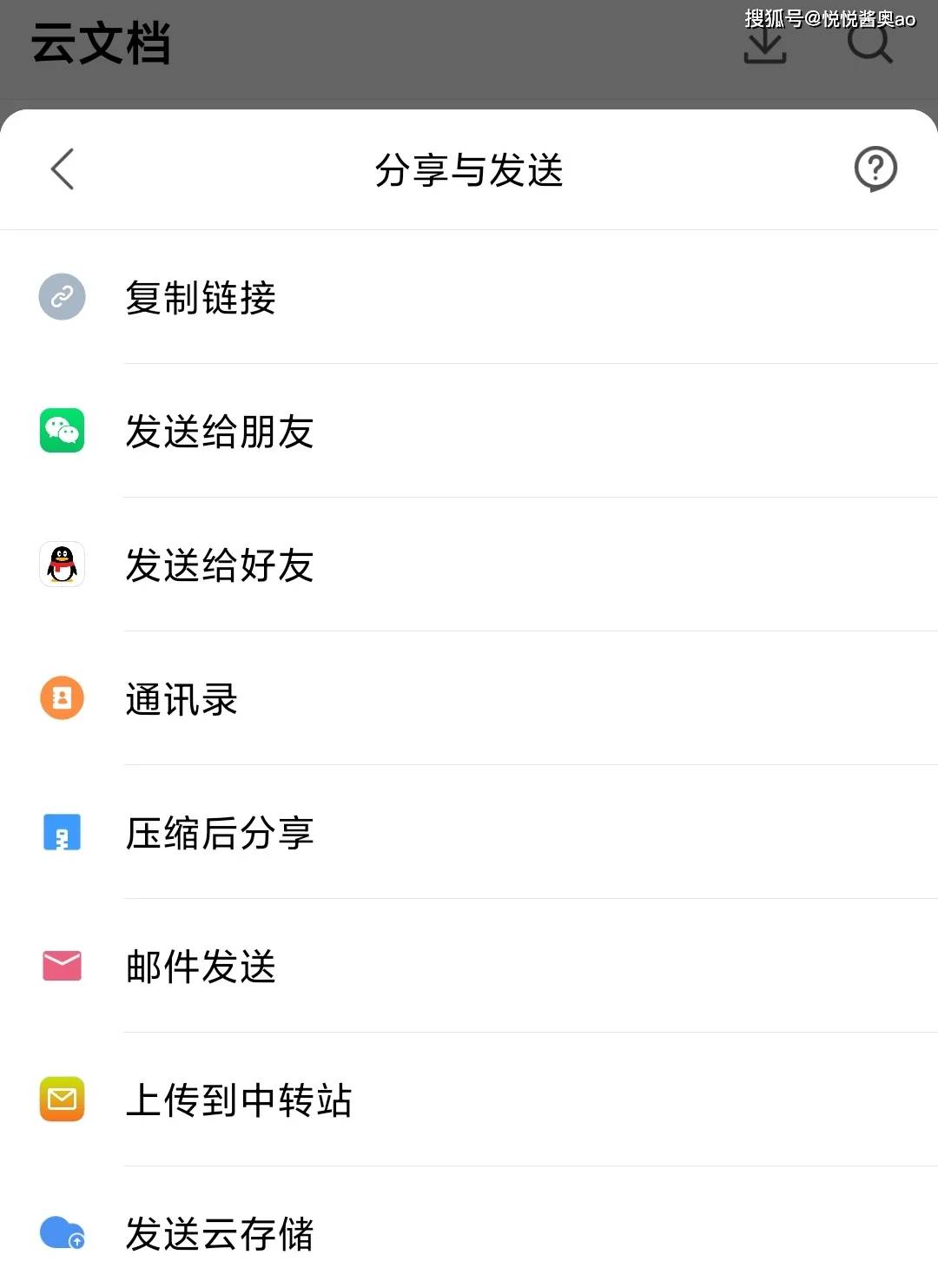Select the WeChat share icon
The width and height of the screenshot is (938, 1288).
click(62, 432)
